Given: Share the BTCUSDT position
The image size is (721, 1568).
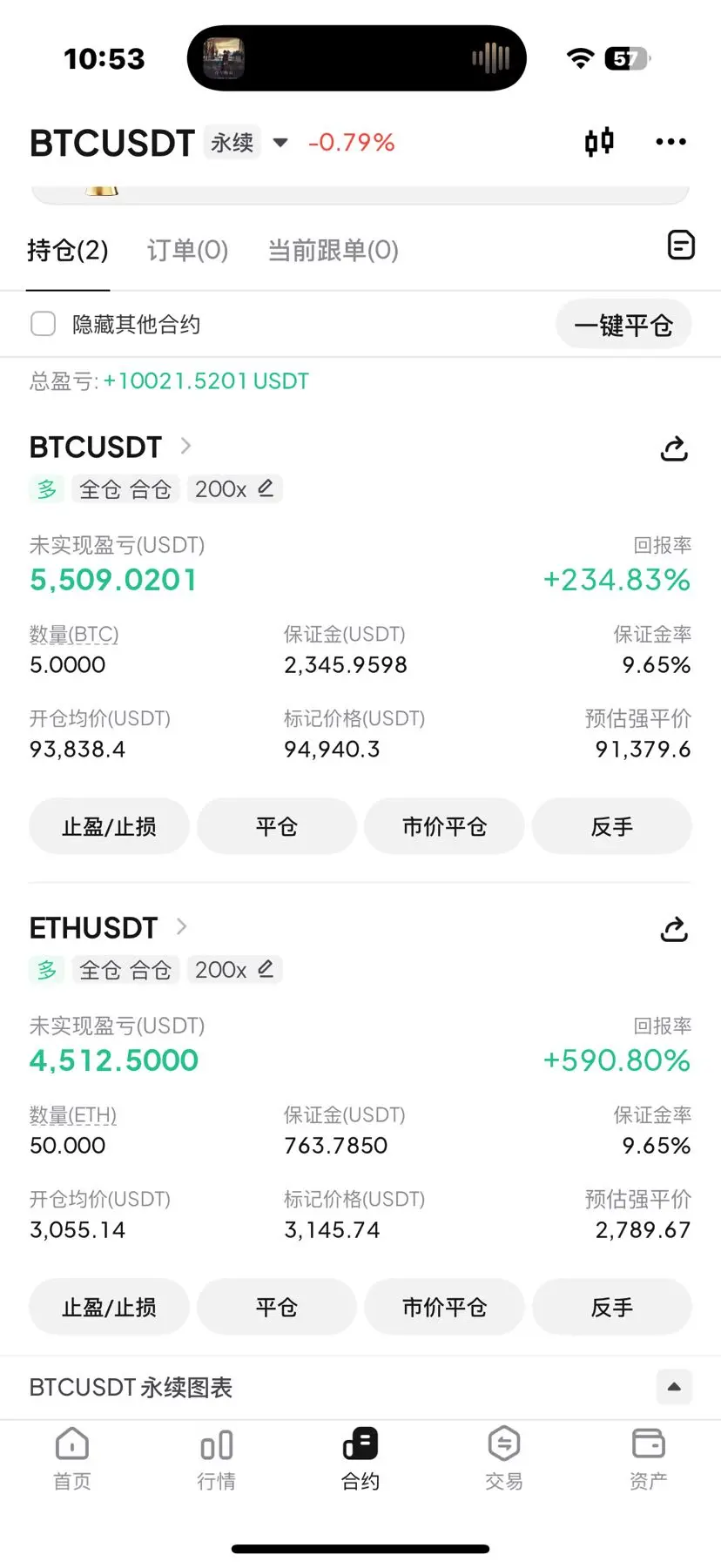Looking at the screenshot, I should point(674,448).
